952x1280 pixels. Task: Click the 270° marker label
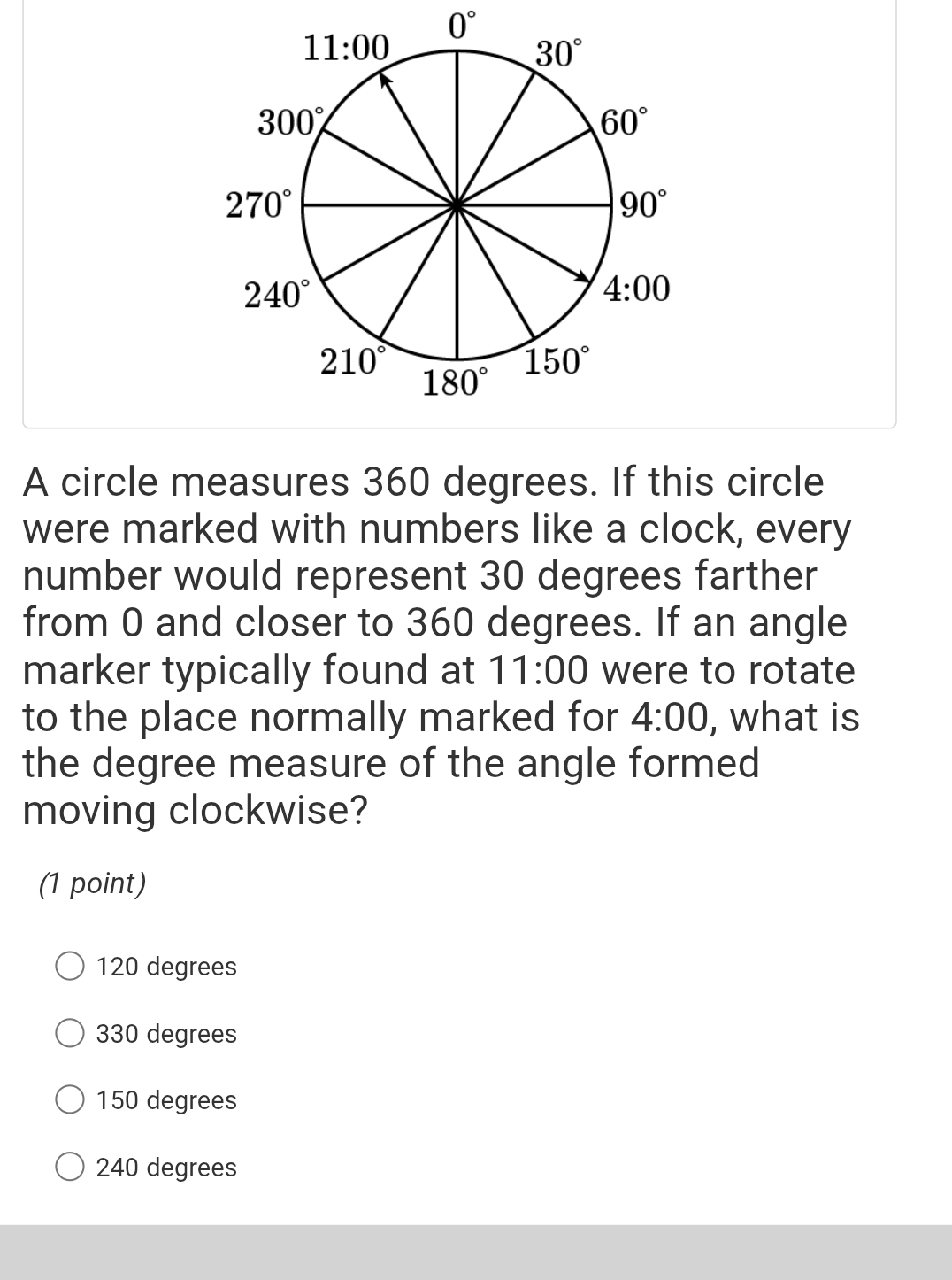pos(257,204)
